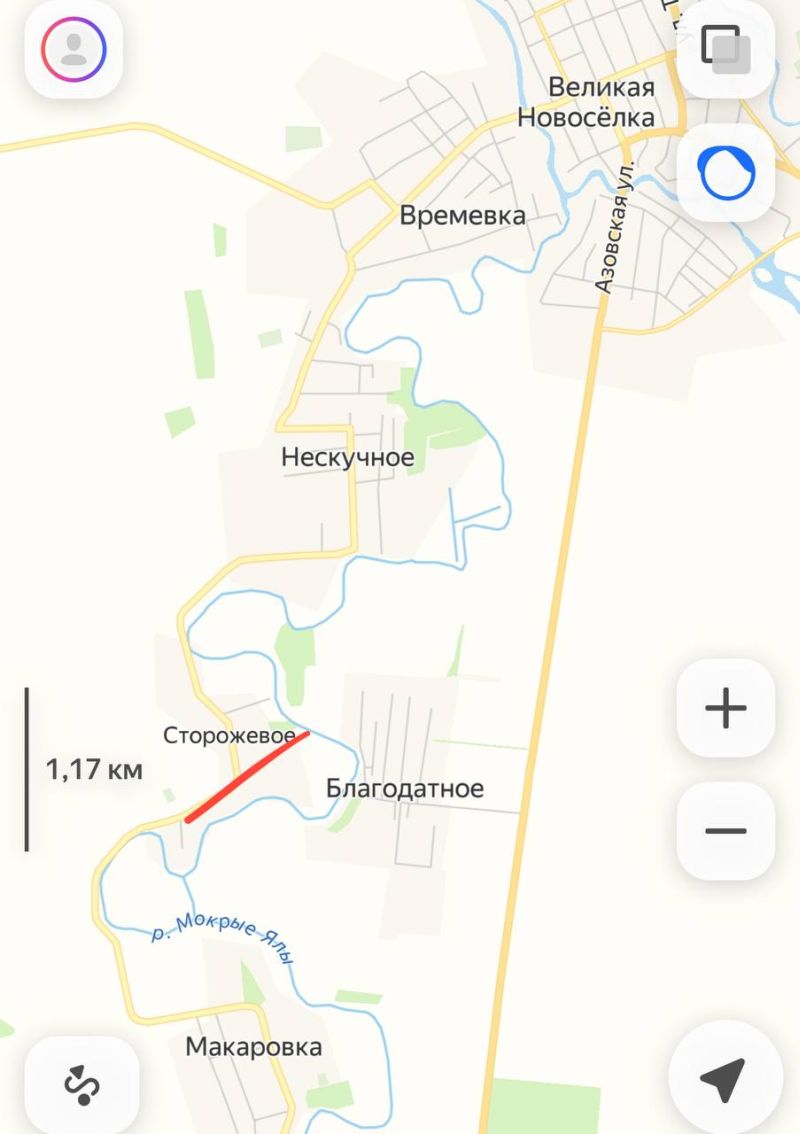
Task: Center map on my location
Action: pyautogui.click(x=723, y=1080)
